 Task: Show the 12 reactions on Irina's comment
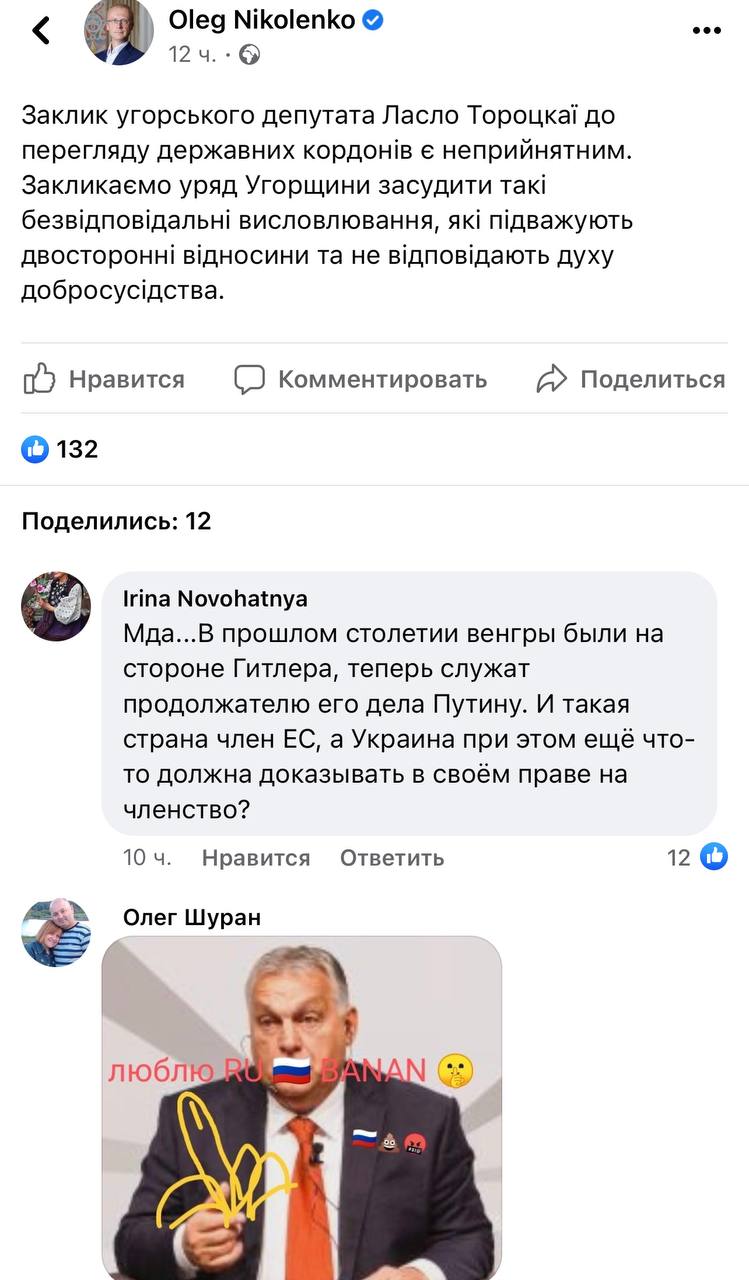point(697,857)
